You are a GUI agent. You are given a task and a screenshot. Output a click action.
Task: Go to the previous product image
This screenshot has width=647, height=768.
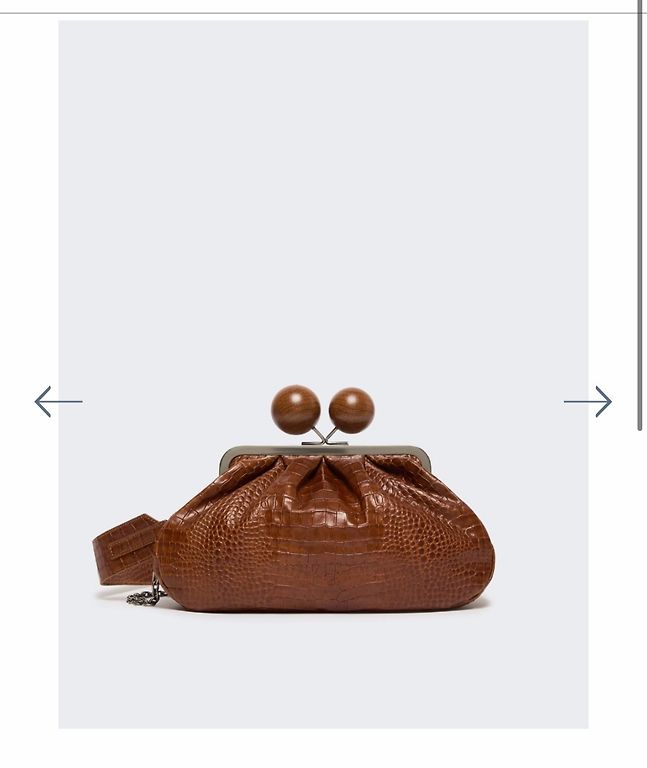tap(58, 401)
